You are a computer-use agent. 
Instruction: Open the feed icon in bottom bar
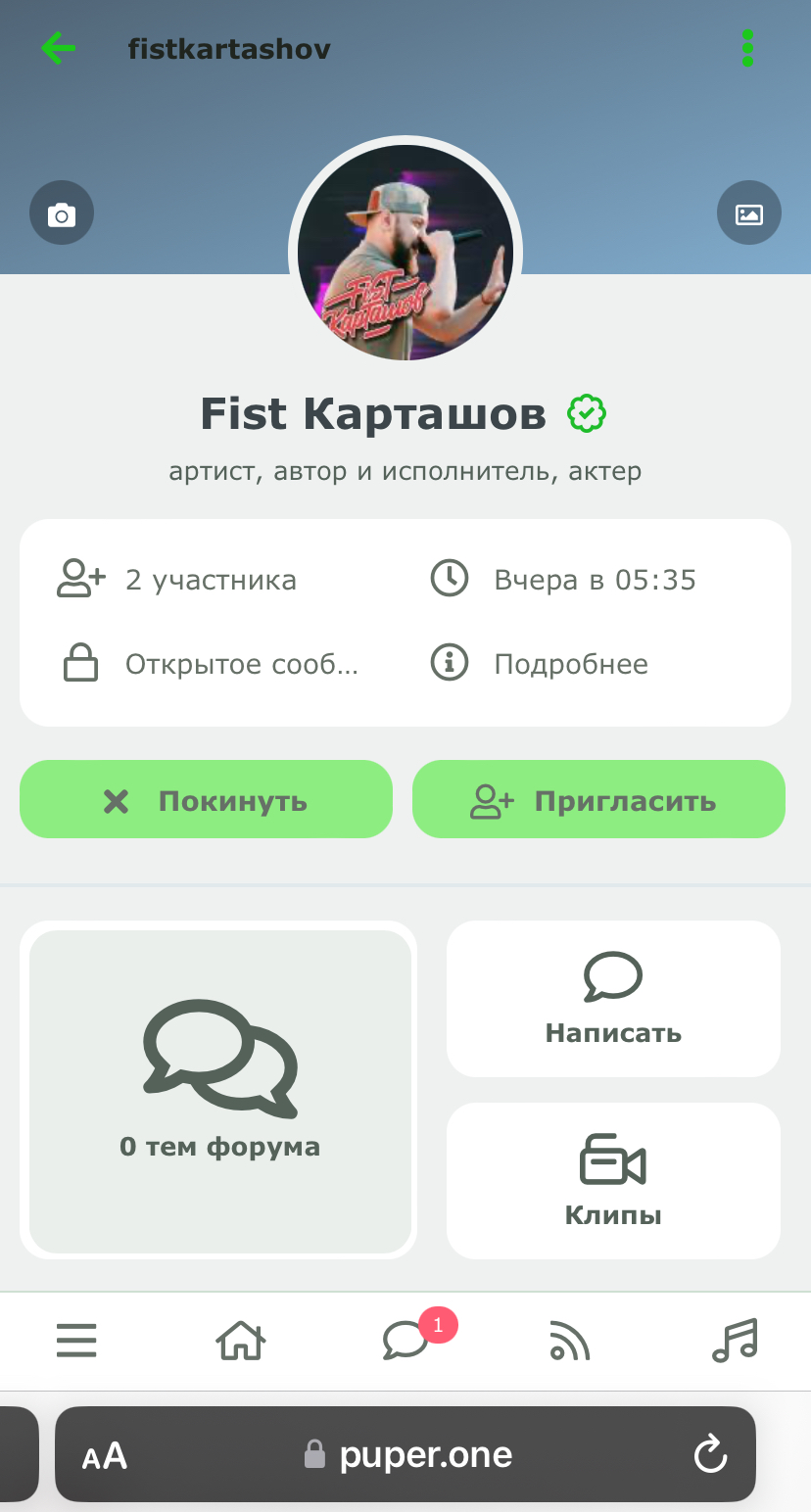[569, 1341]
